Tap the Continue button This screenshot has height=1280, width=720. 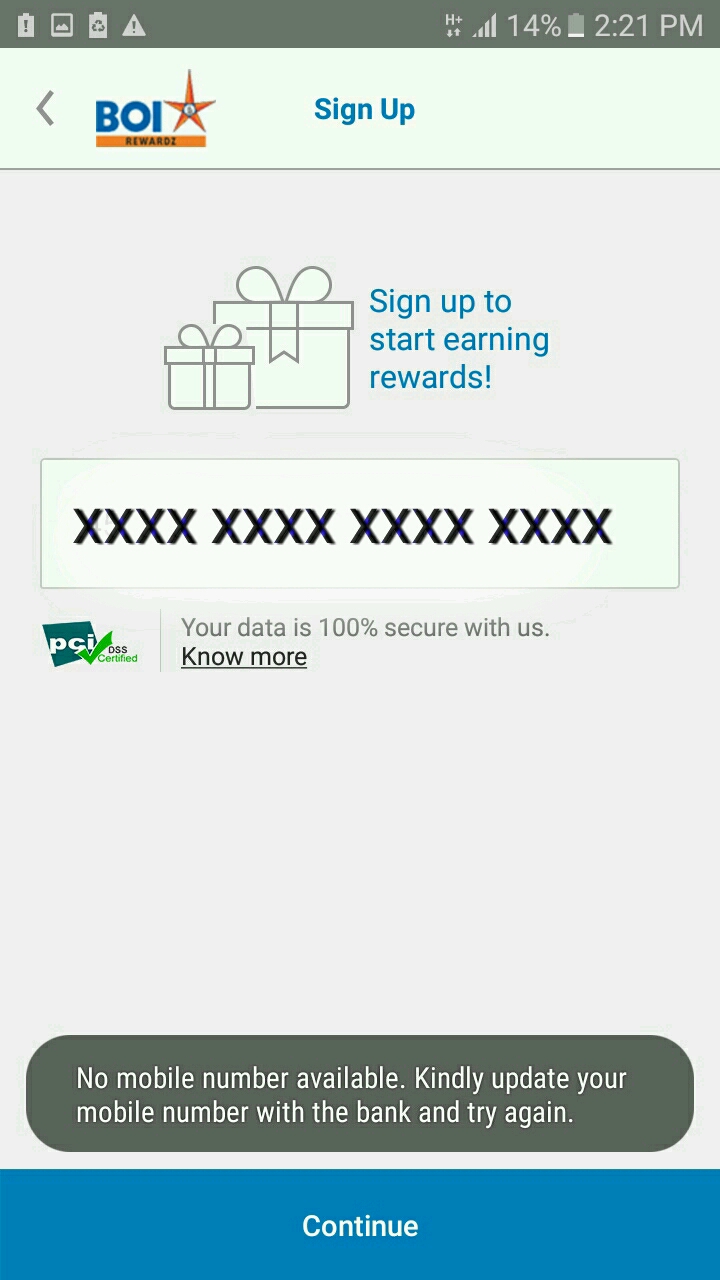coord(360,1225)
